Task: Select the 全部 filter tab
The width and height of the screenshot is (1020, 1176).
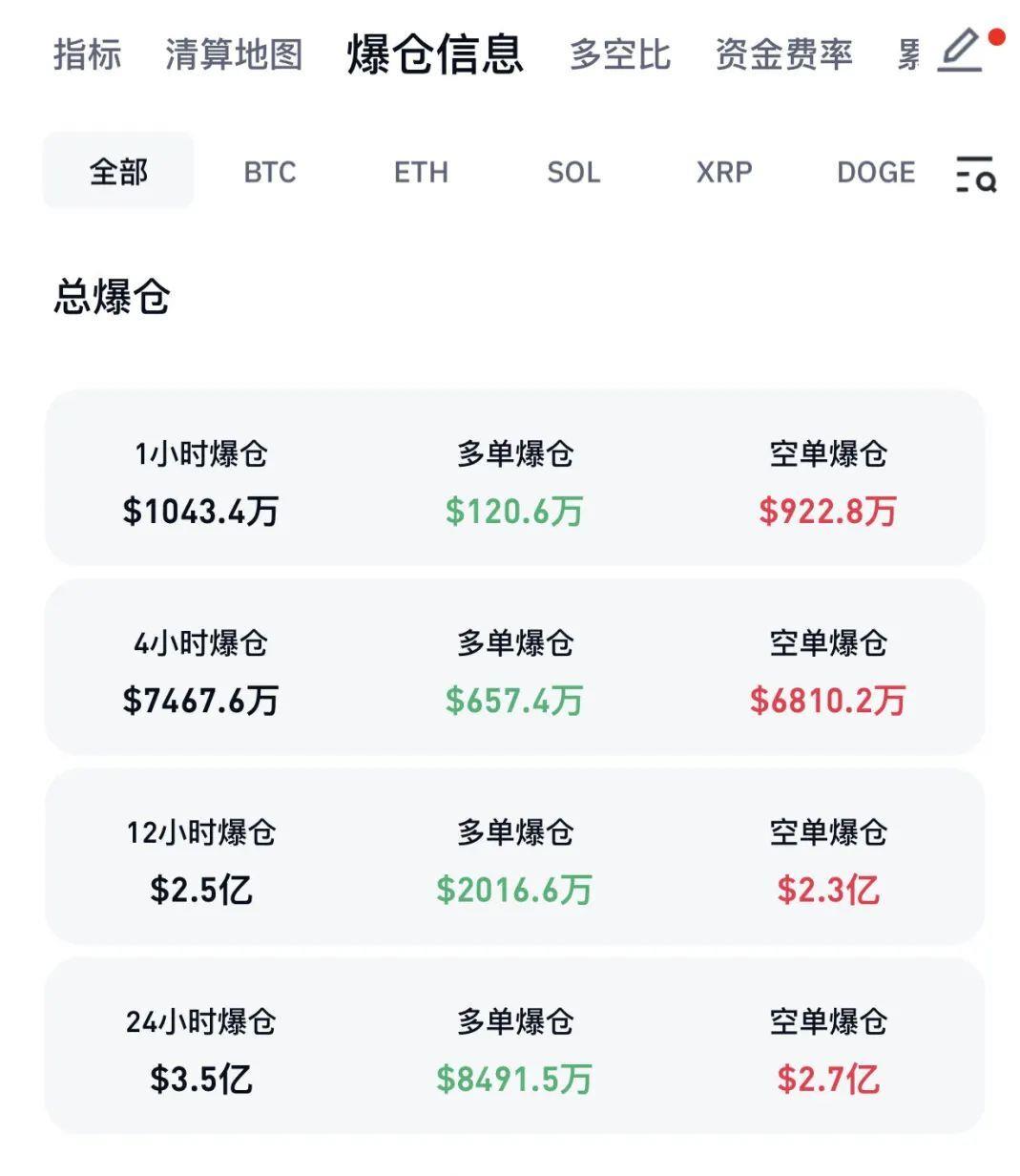Action: (116, 170)
